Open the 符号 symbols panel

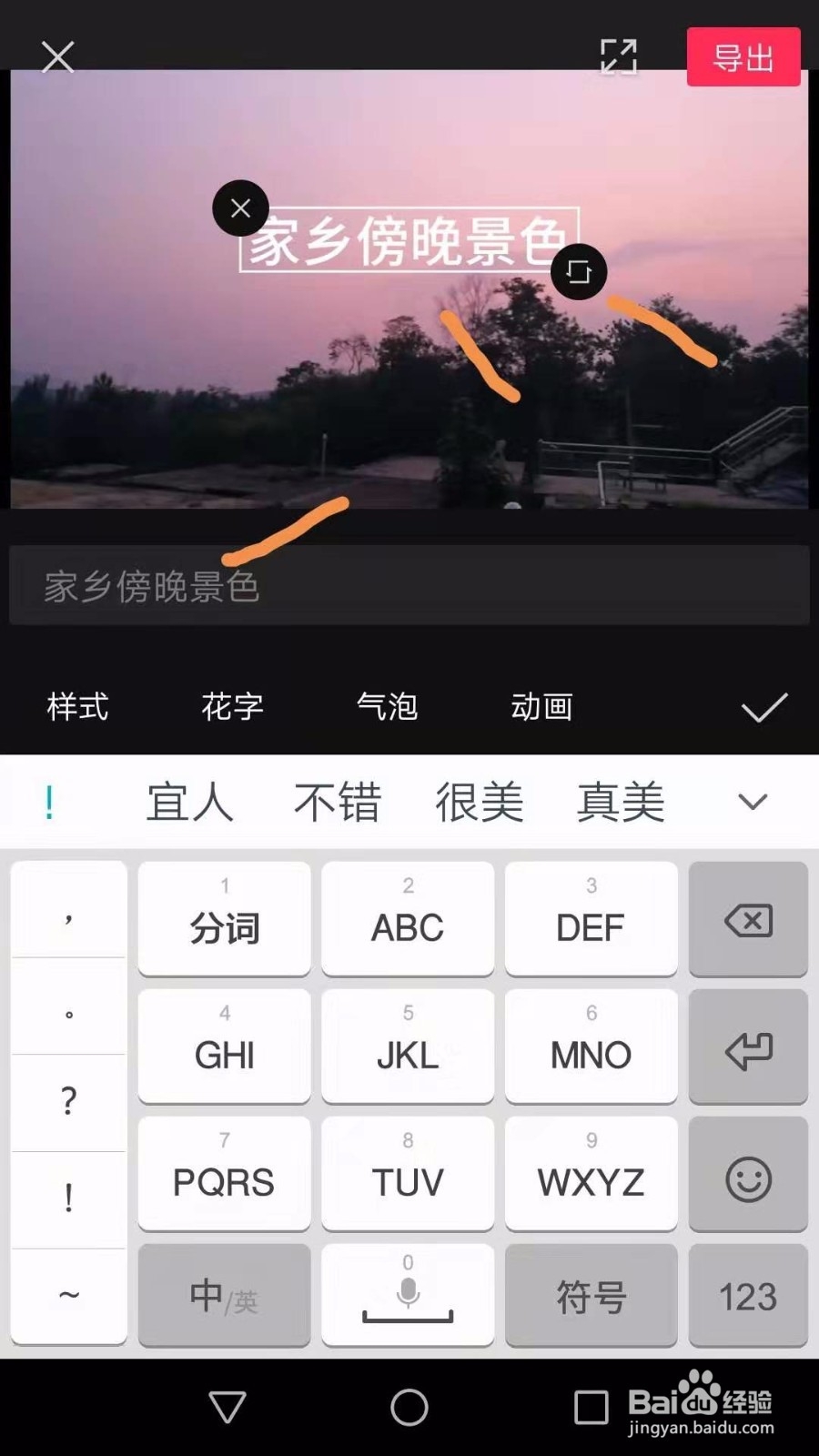[x=590, y=1295]
